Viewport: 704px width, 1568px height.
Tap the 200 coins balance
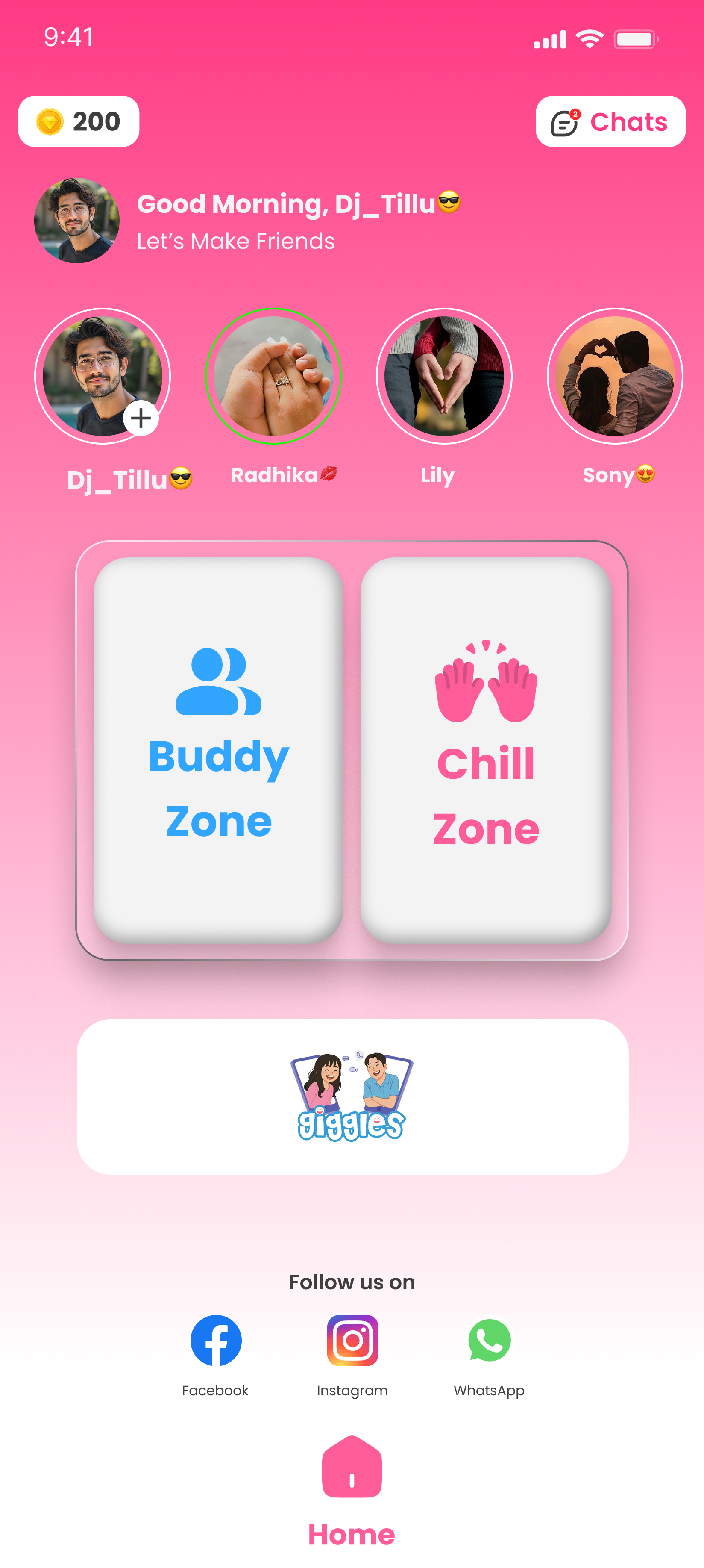click(79, 122)
